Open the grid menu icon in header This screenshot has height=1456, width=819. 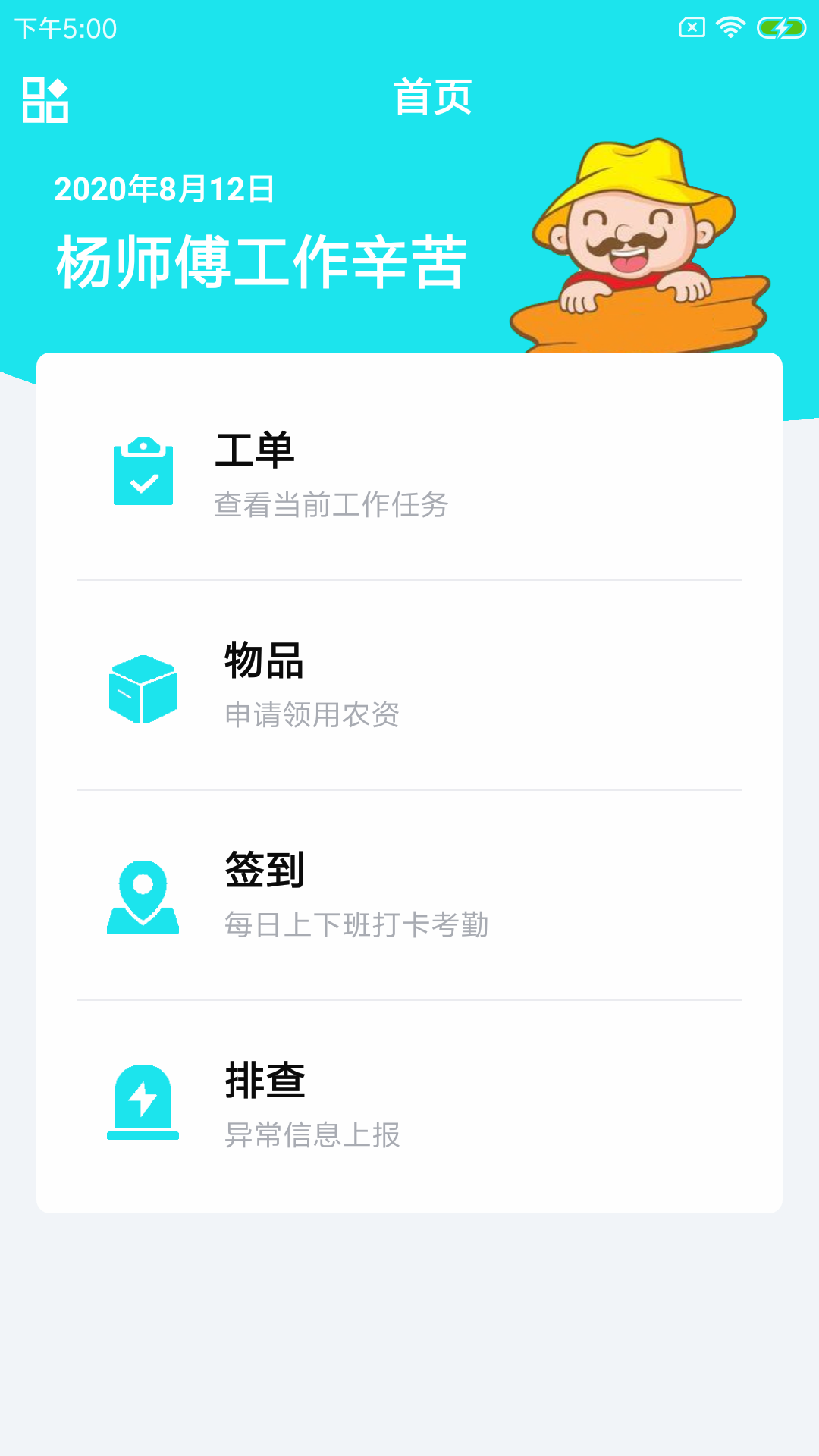coord(45,100)
